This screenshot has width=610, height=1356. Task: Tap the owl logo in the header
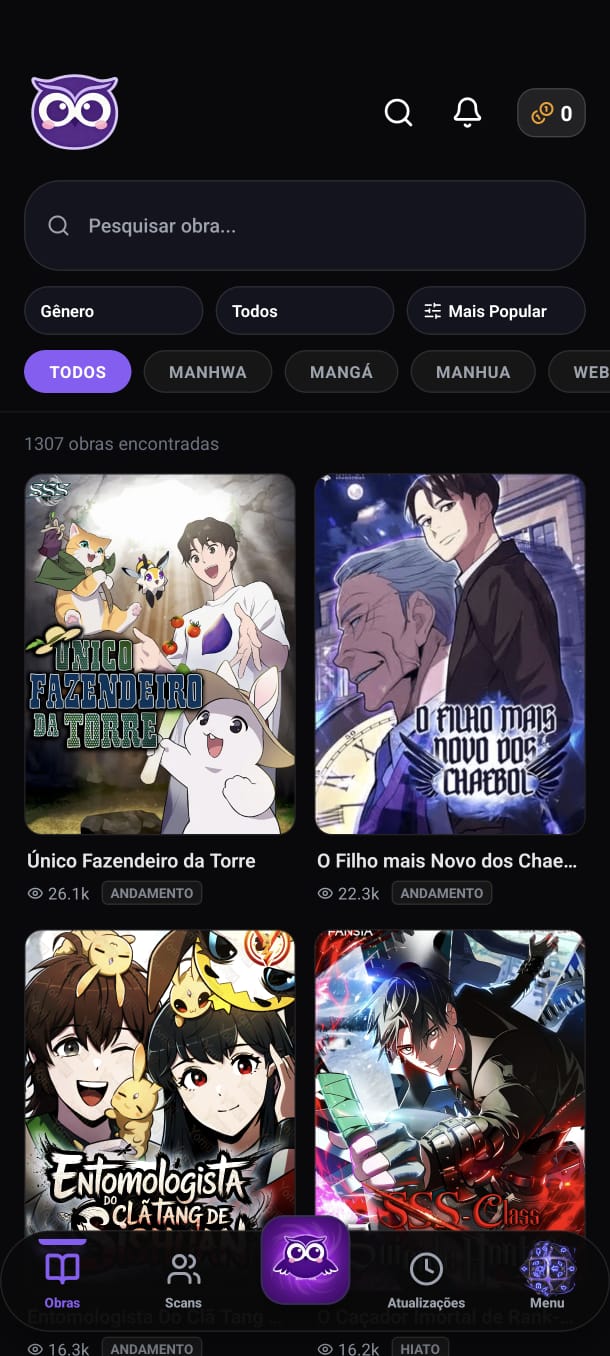(x=75, y=112)
